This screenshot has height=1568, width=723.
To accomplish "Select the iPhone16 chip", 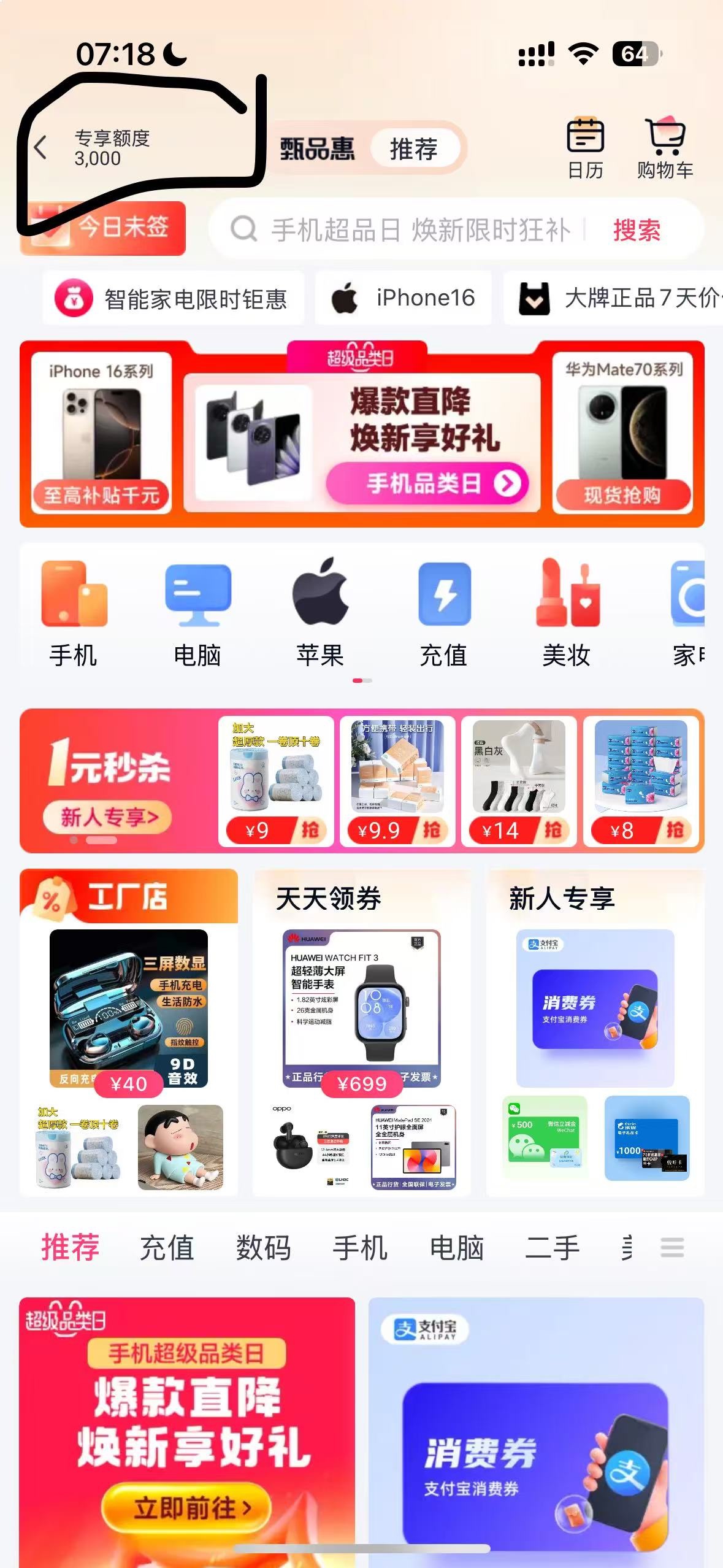I will coord(403,298).
